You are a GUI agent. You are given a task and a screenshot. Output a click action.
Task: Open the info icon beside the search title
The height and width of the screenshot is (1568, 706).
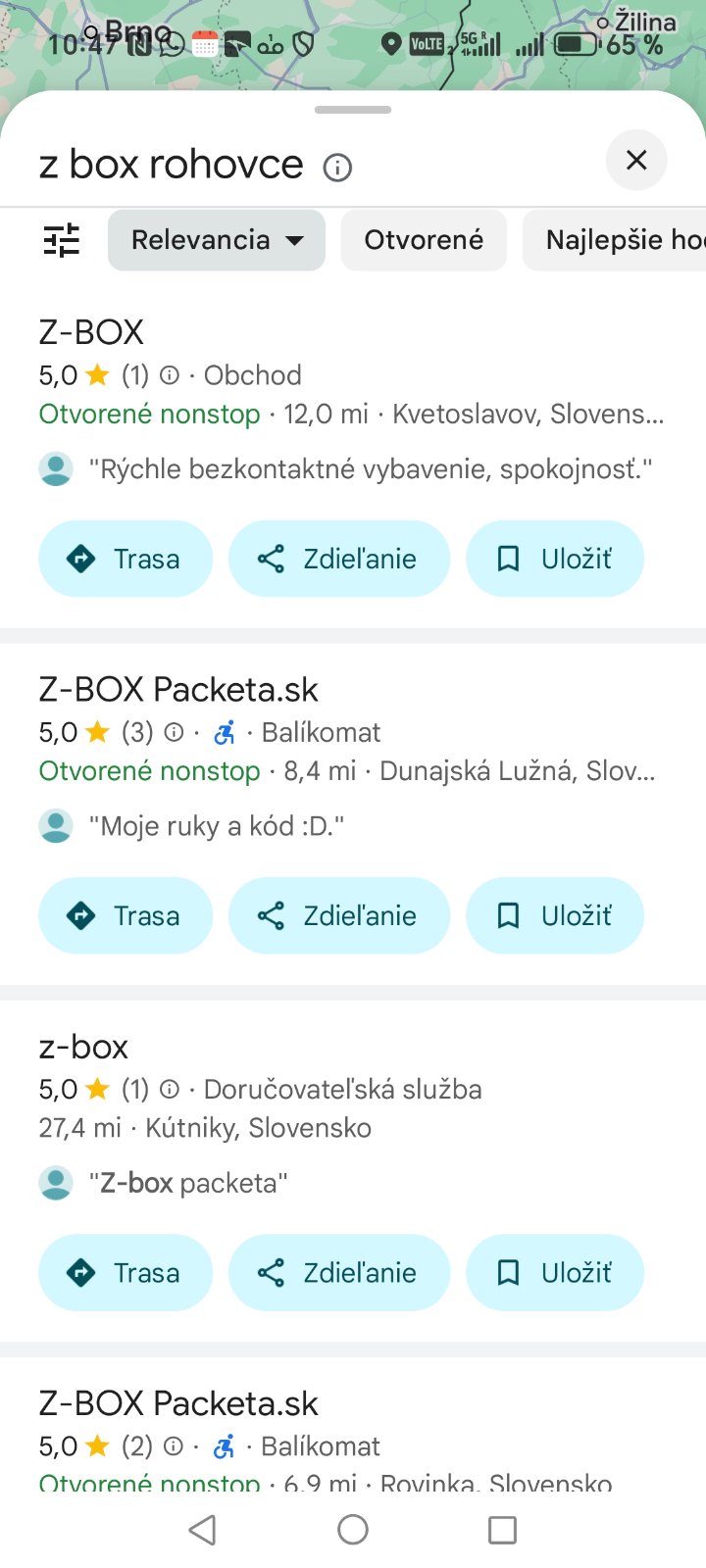coord(337,168)
